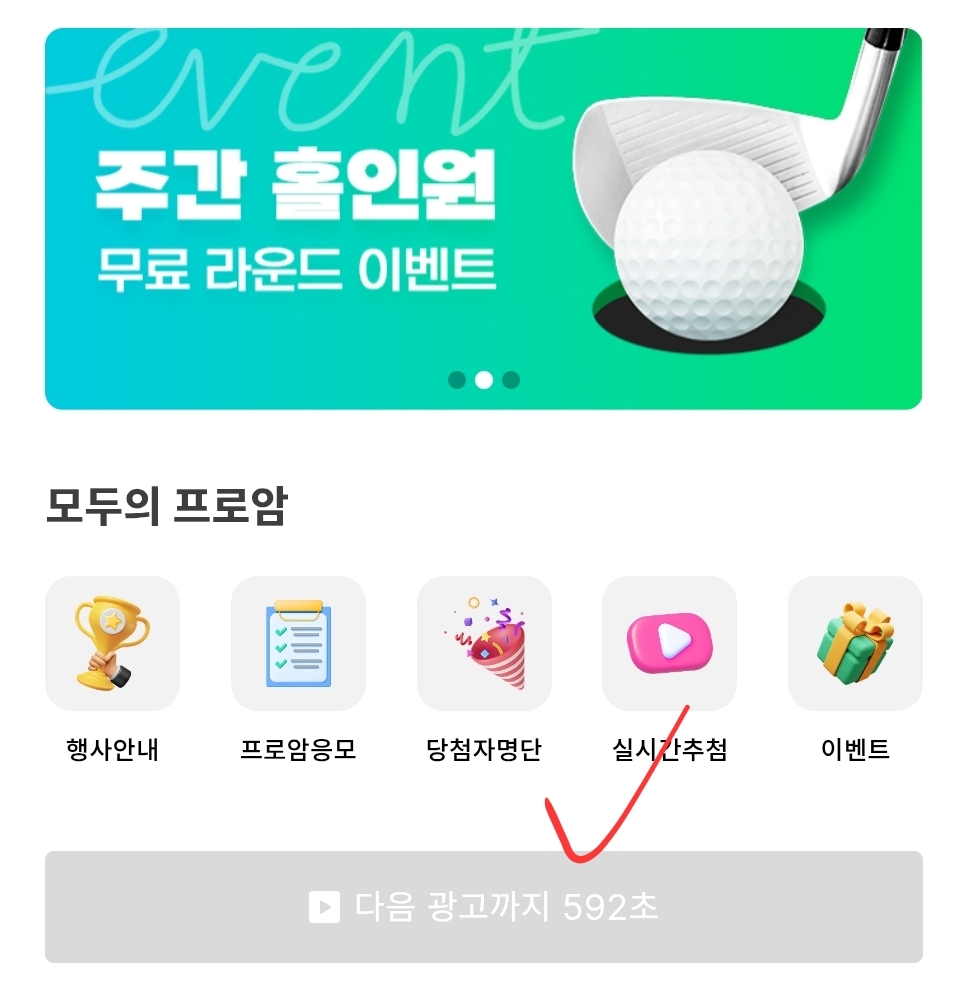
Task: Open the 주간 홀인원 event banner
Action: pyautogui.click(x=483, y=218)
